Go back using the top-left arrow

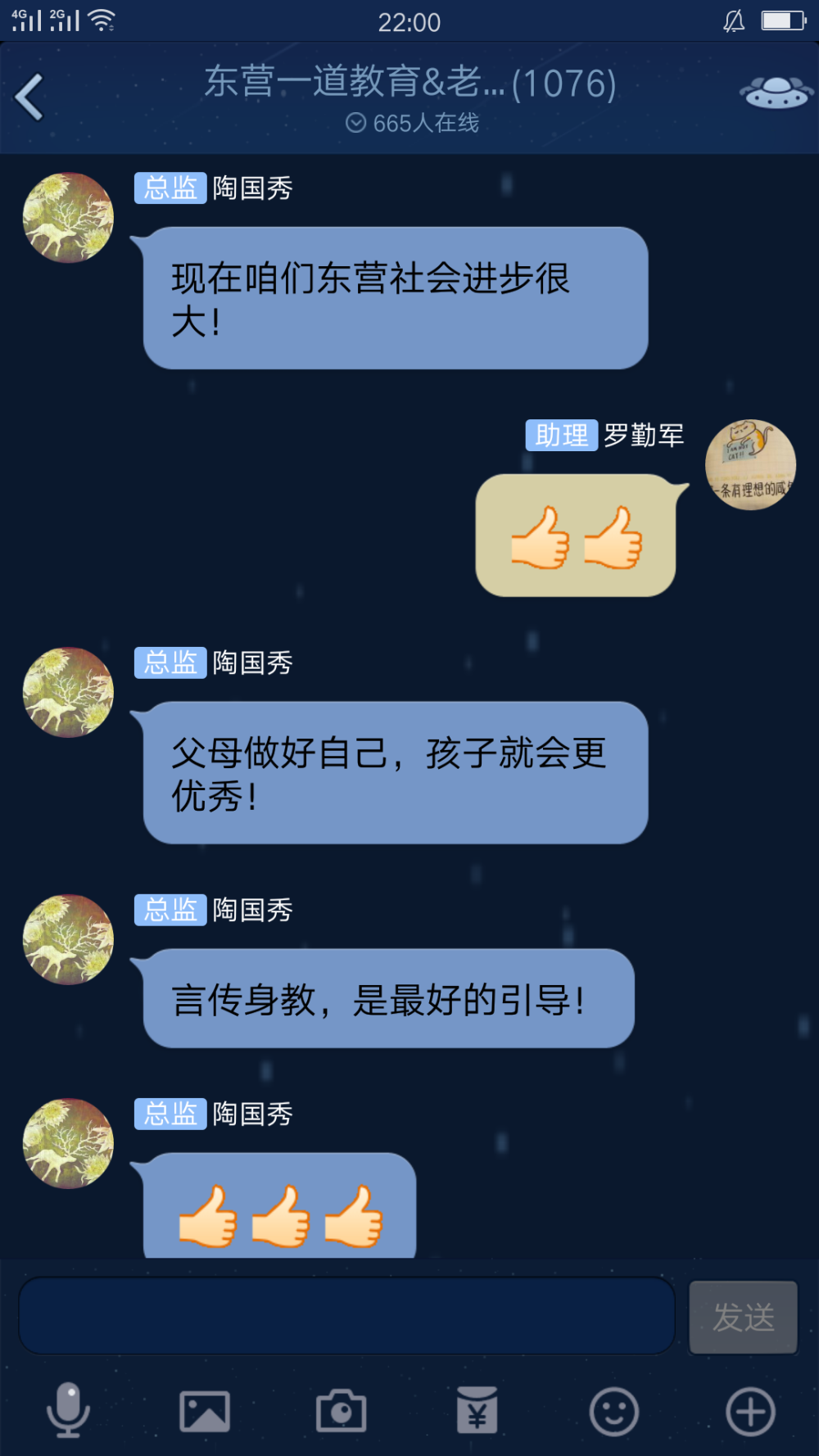click(29, 97)
